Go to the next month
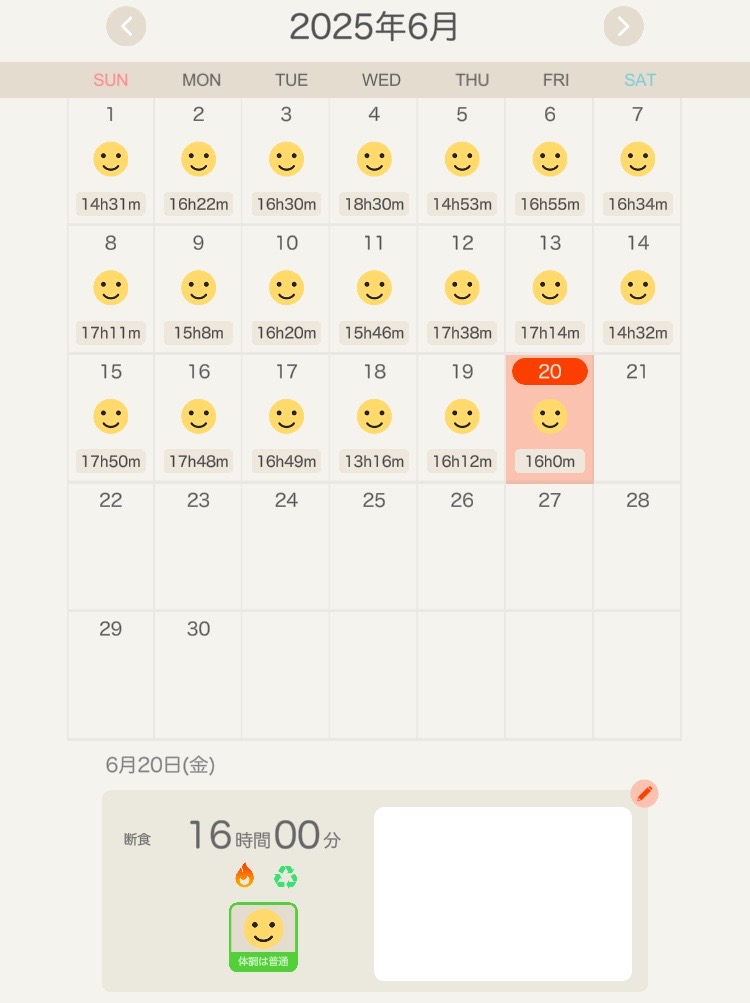This screenshot has width=750, height=1003. tap(623, 26)
